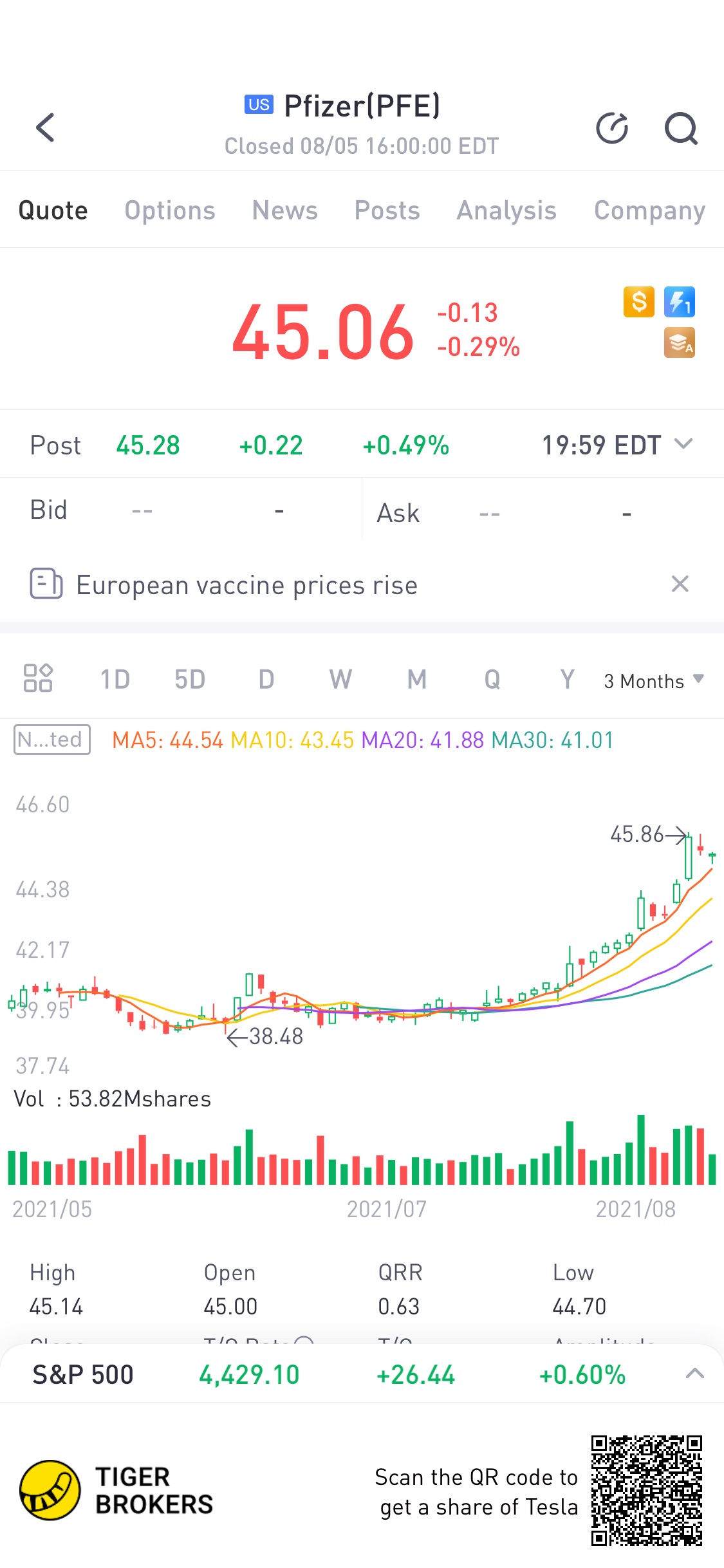Switch chart to yearly Y view
The image size is (724, 1568).
tap(567, 679)
